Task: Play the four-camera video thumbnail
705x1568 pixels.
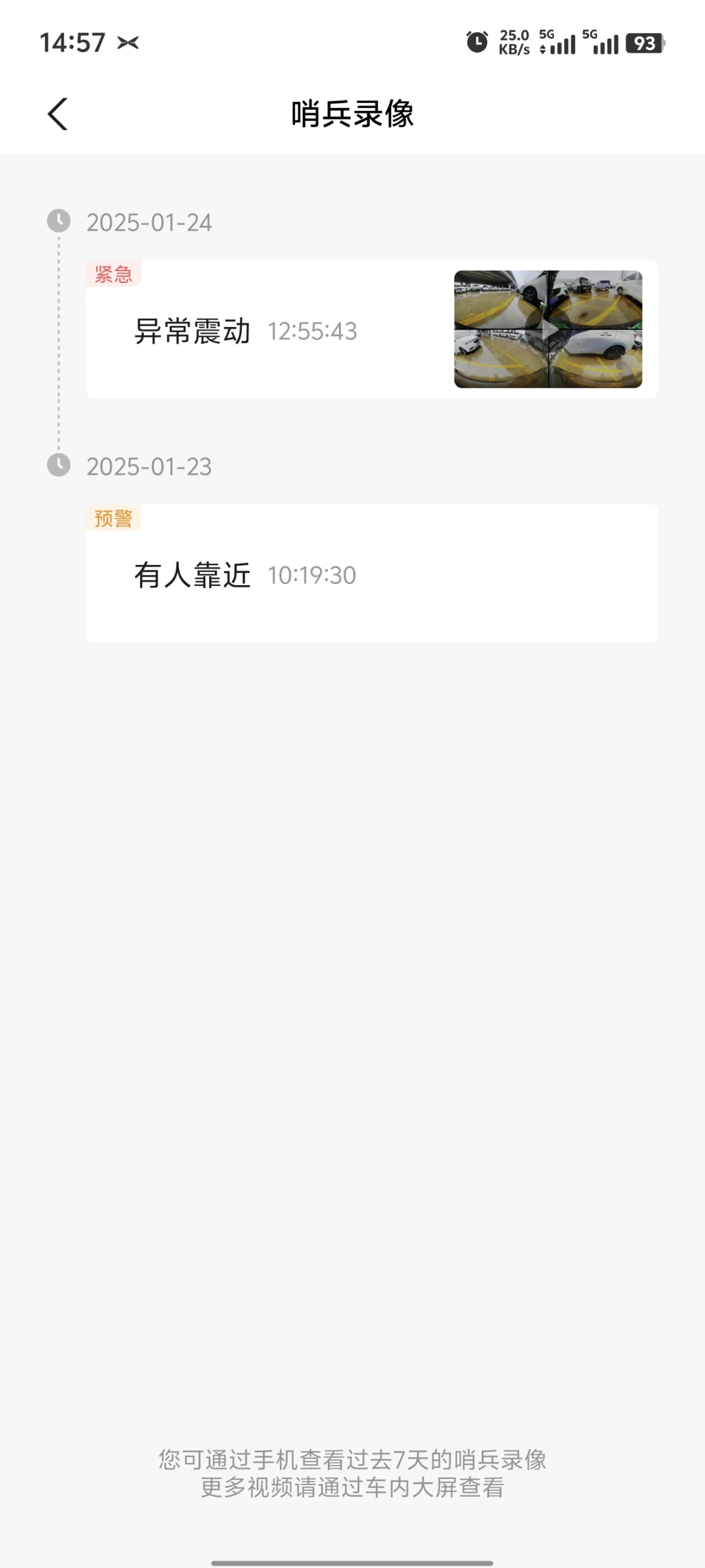Action: [x=548, y=329]
